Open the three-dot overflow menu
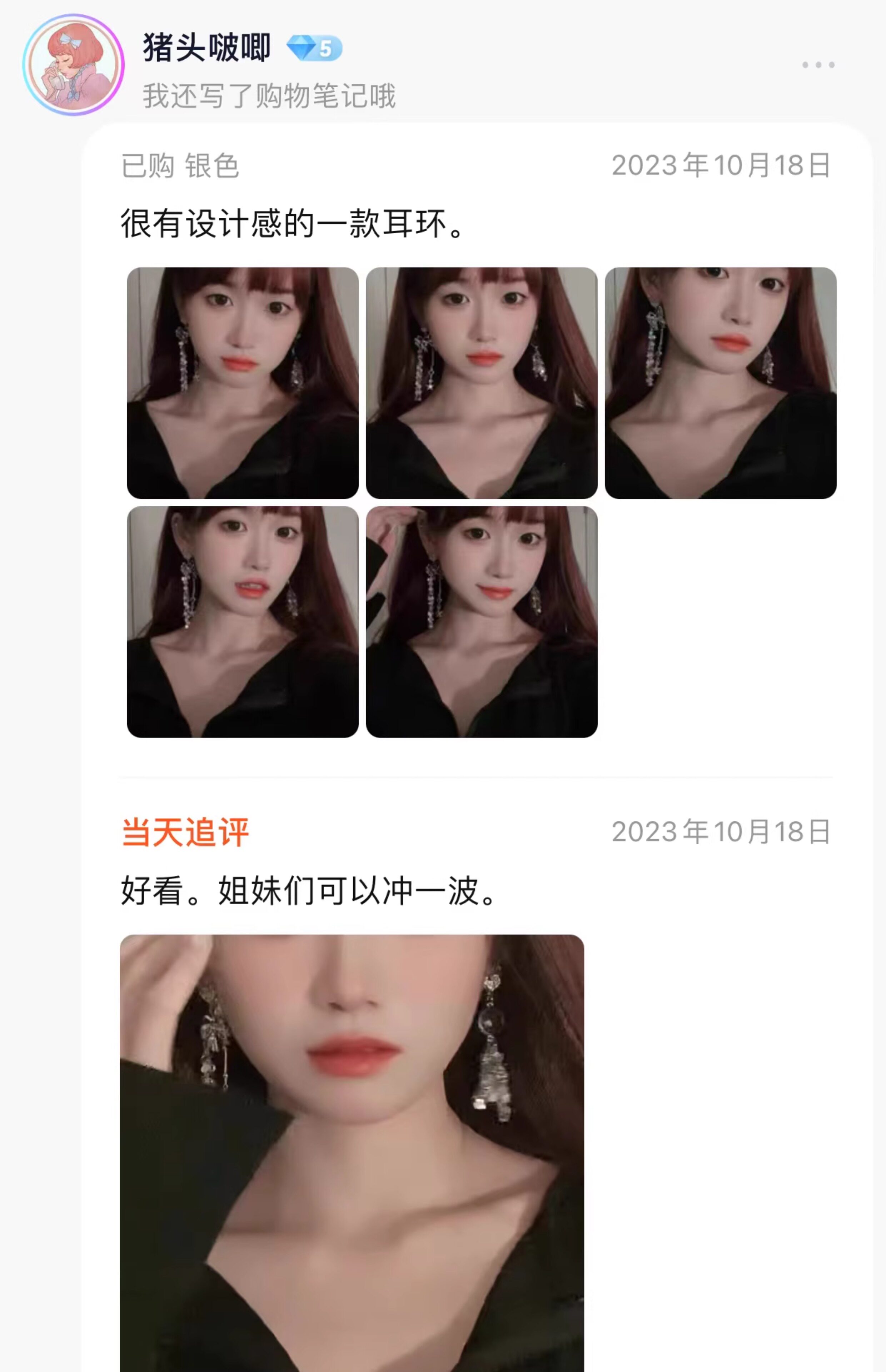Viewport: 886px width, 1372px height. (x=818, y=65)
